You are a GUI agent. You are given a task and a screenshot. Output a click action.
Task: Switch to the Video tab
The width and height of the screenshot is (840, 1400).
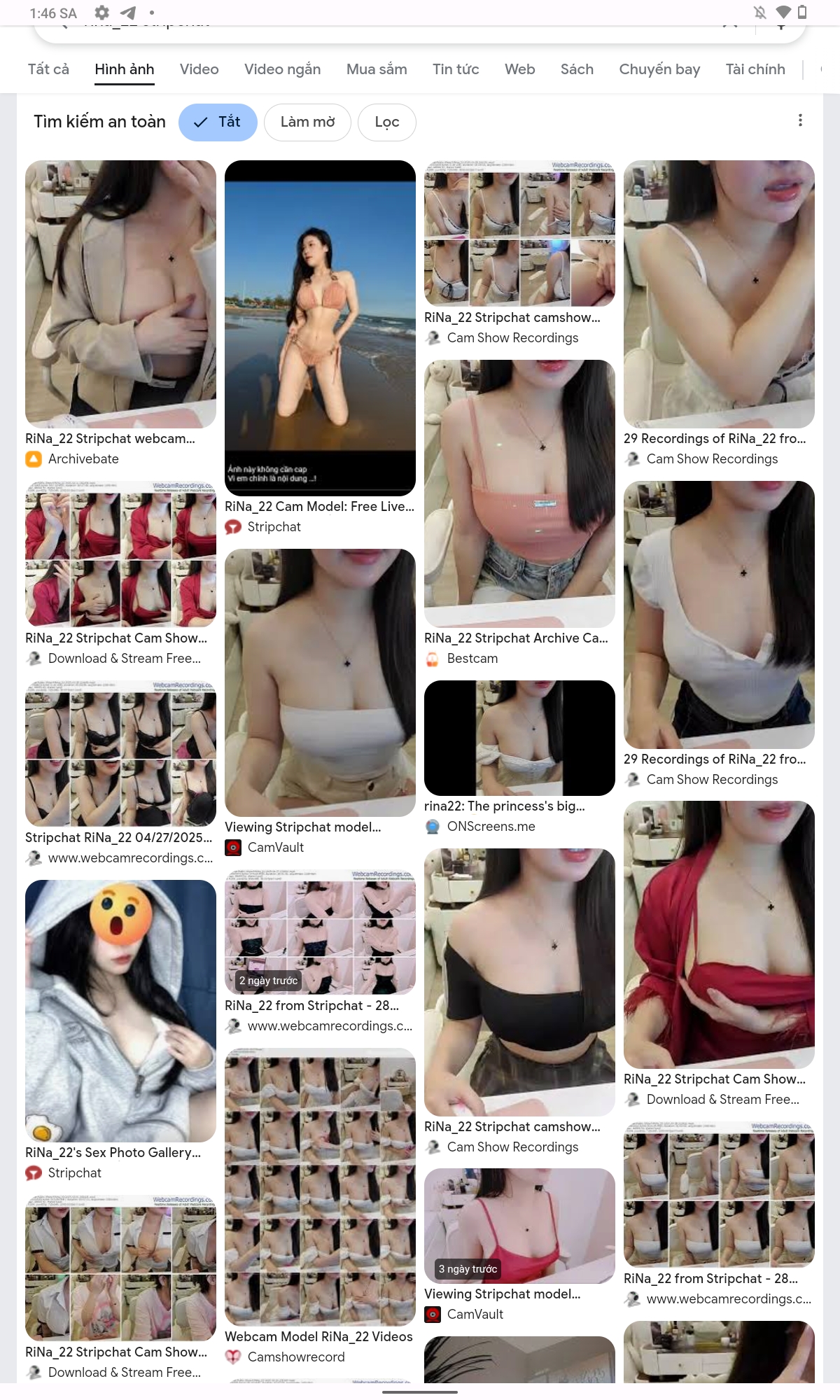(x=198, y=69)
